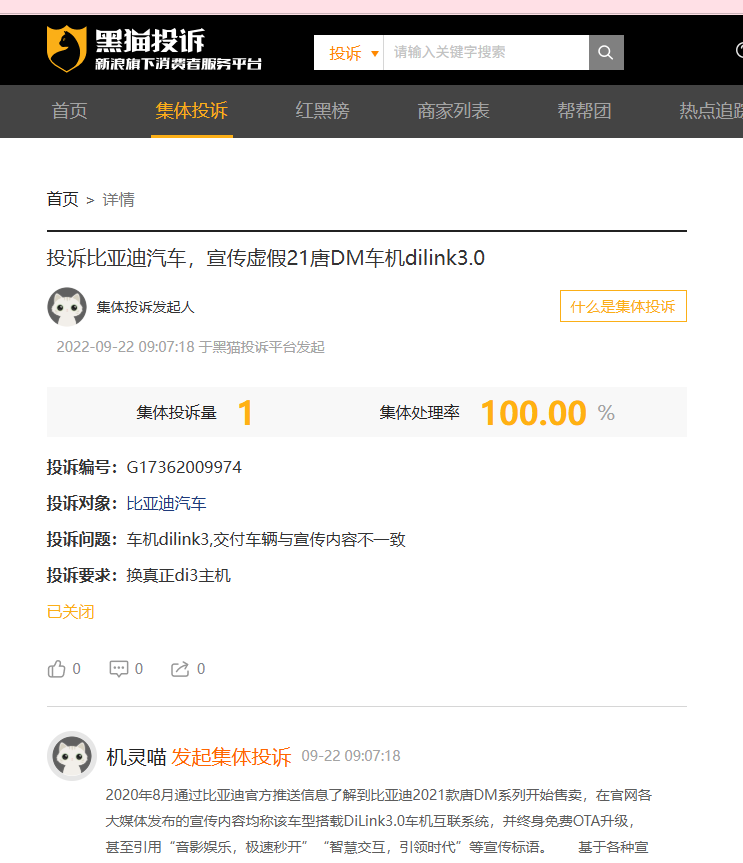Image resolution: width=743 pixels, height=863 pixels.
Task: Share this complaint
Action: [180, 669]
